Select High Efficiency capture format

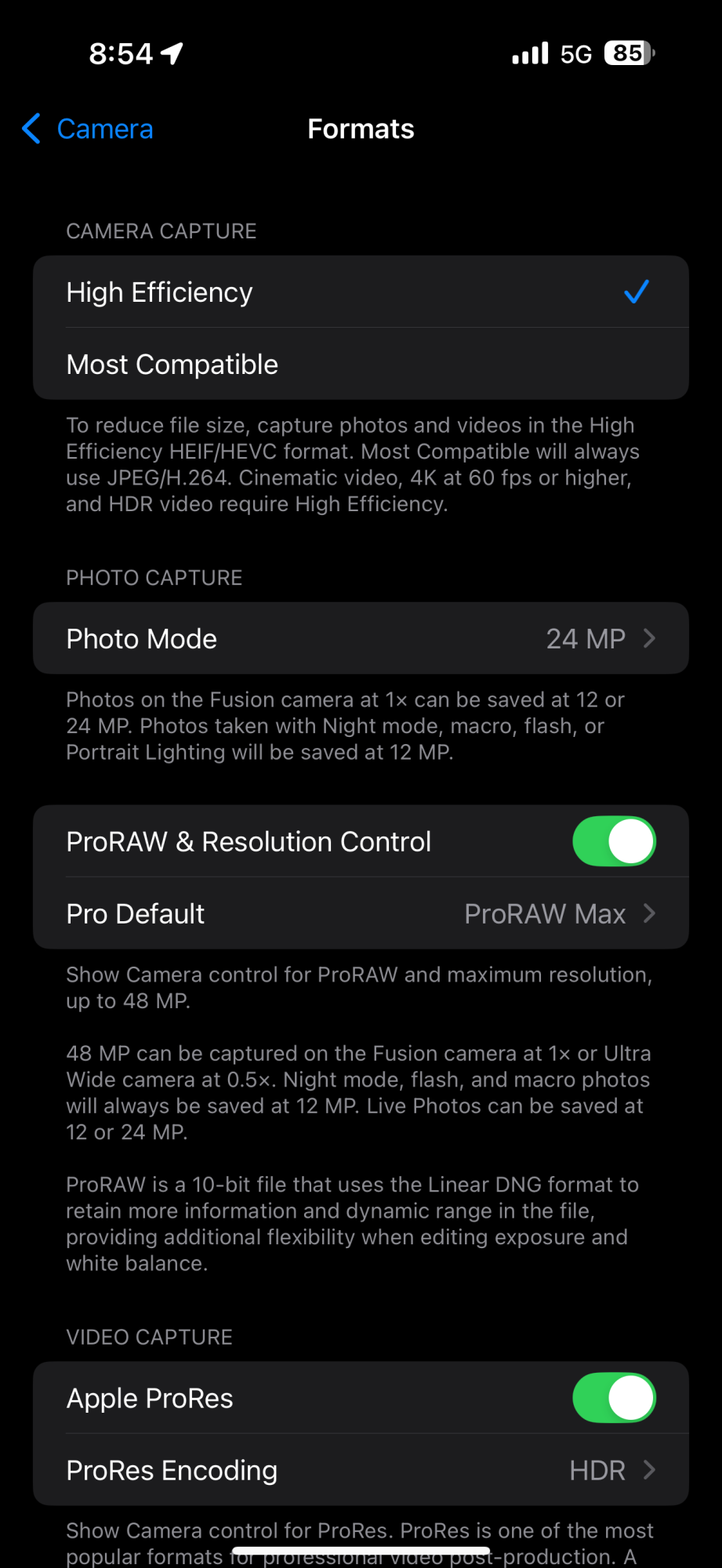(x=361, y=292)
